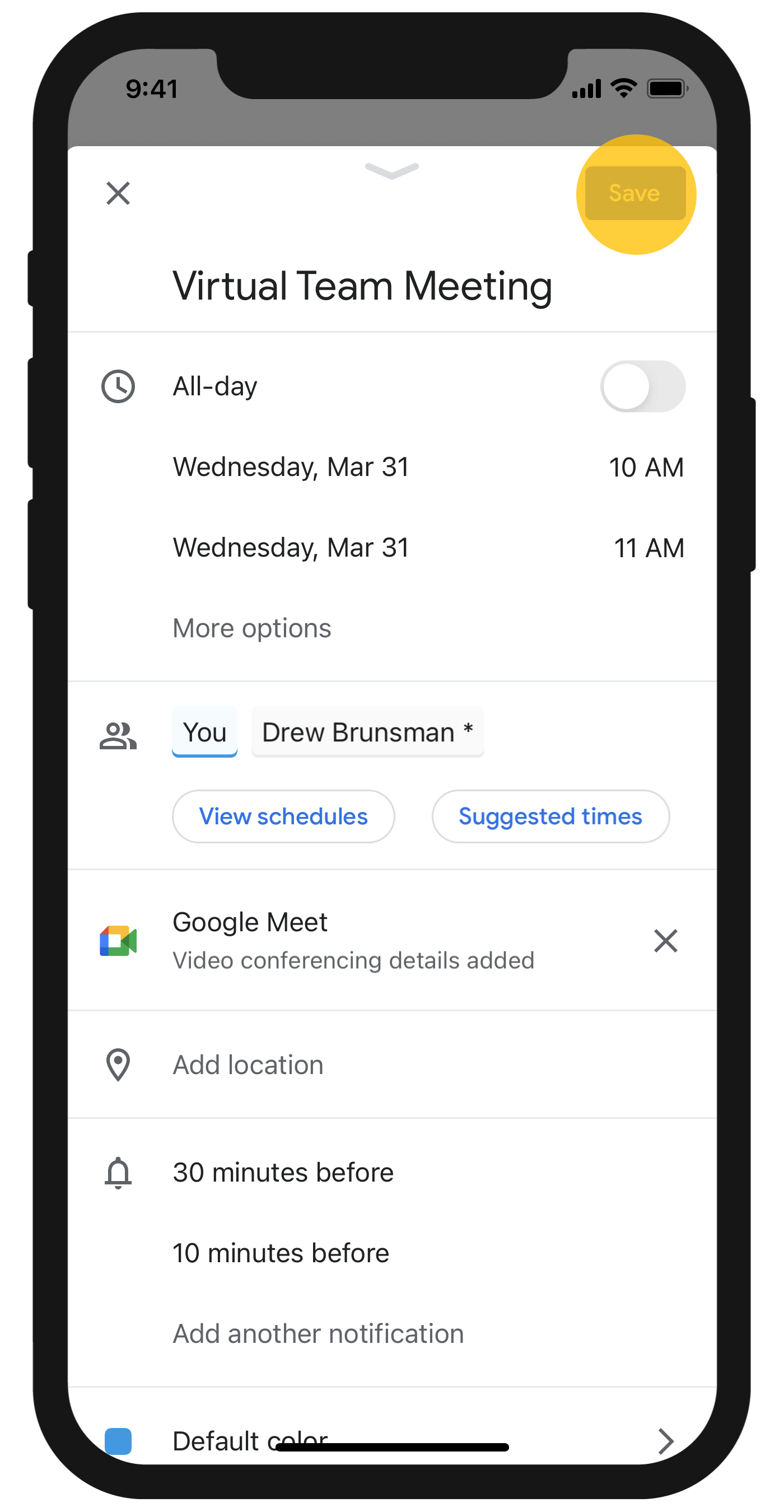The height and width of the screenshot is (1512, 784).
Task: Edit the event title field
Action: (362, 286)
